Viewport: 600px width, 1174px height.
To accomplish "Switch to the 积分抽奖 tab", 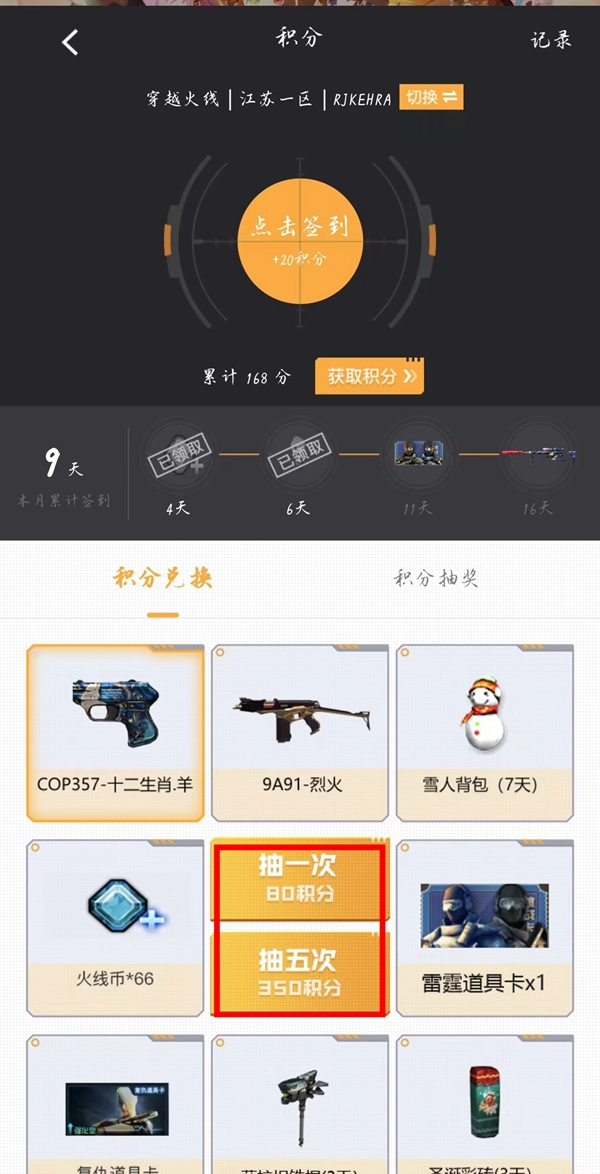I will [435, 578].
